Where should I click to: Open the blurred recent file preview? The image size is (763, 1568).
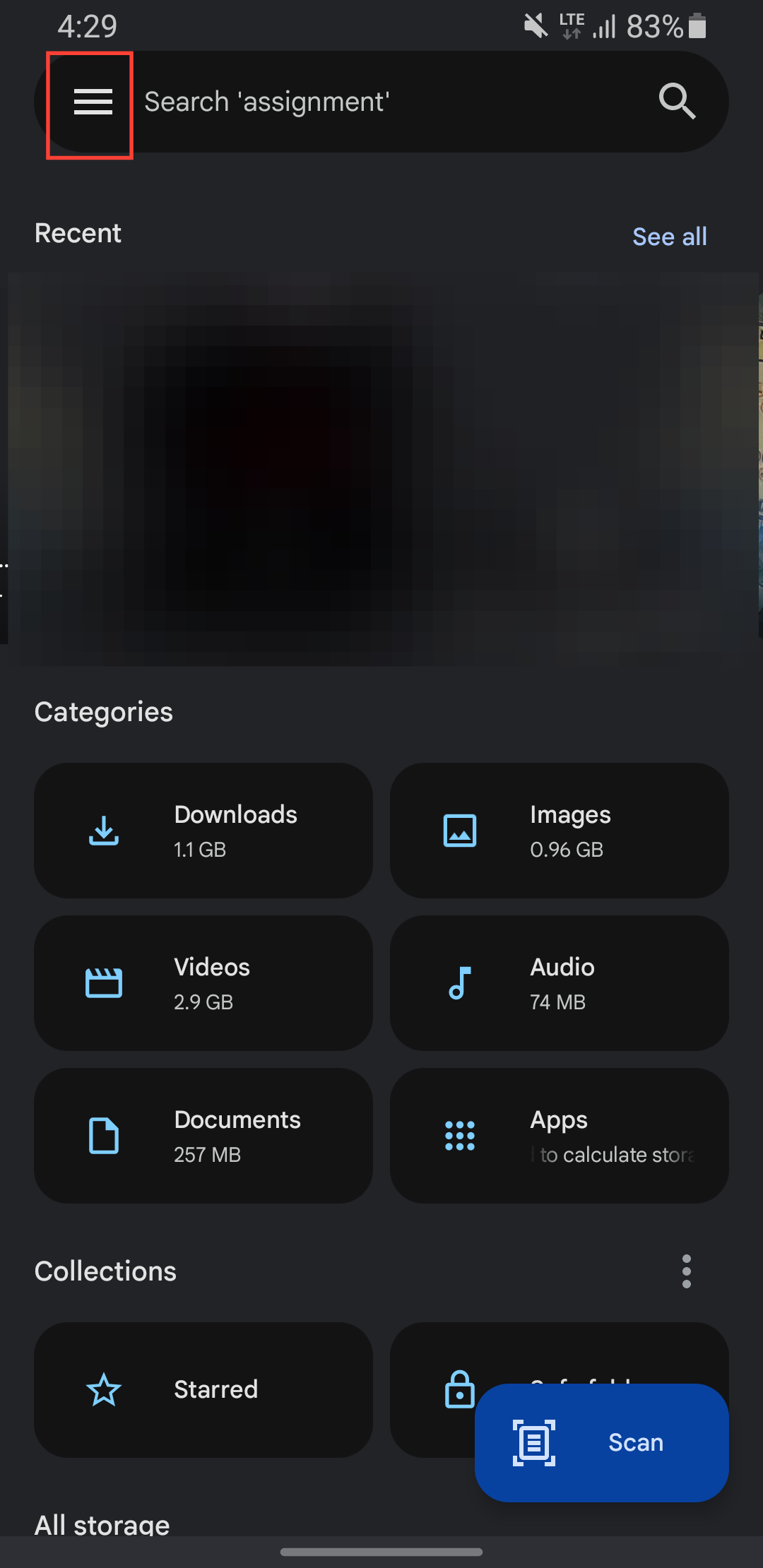381,469
